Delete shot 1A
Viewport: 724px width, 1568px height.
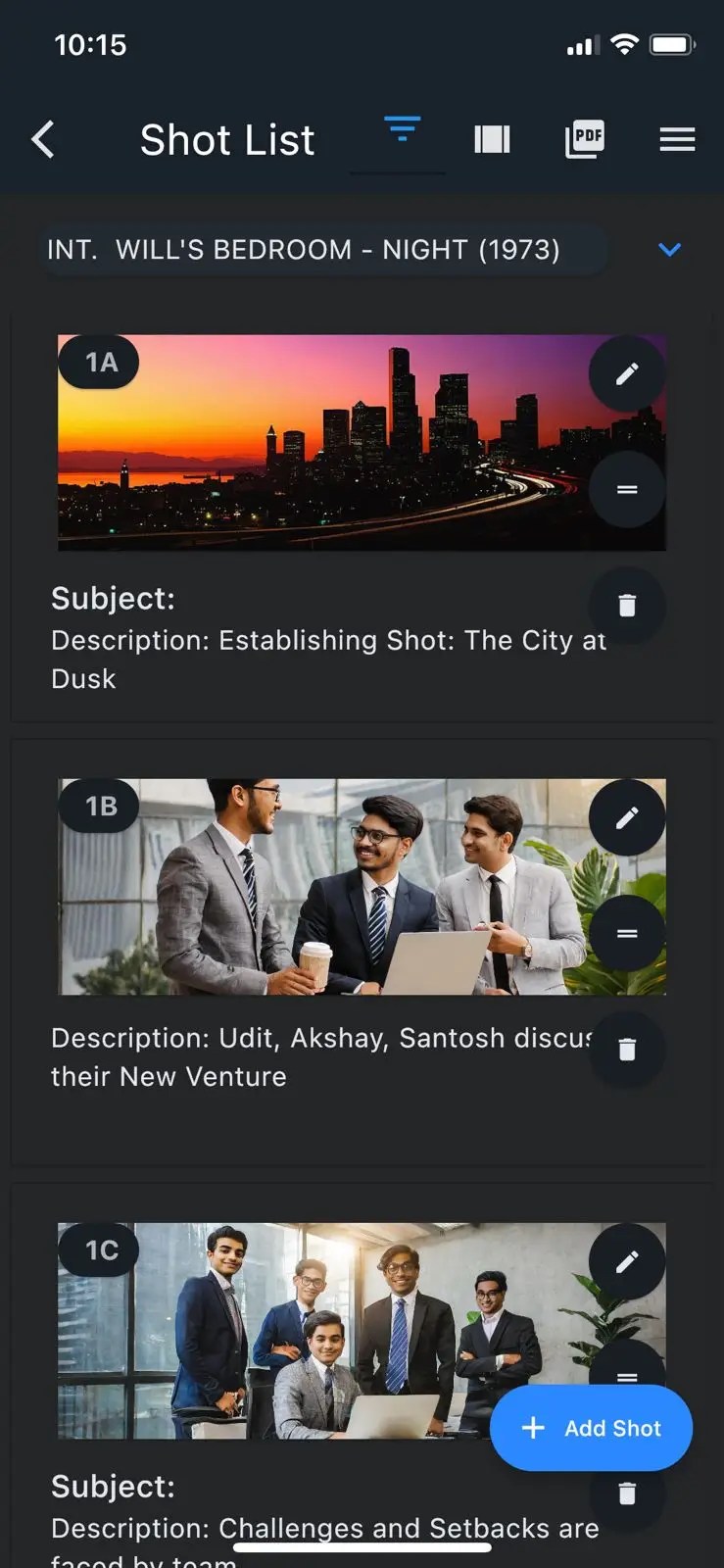[x=627, y=606]
